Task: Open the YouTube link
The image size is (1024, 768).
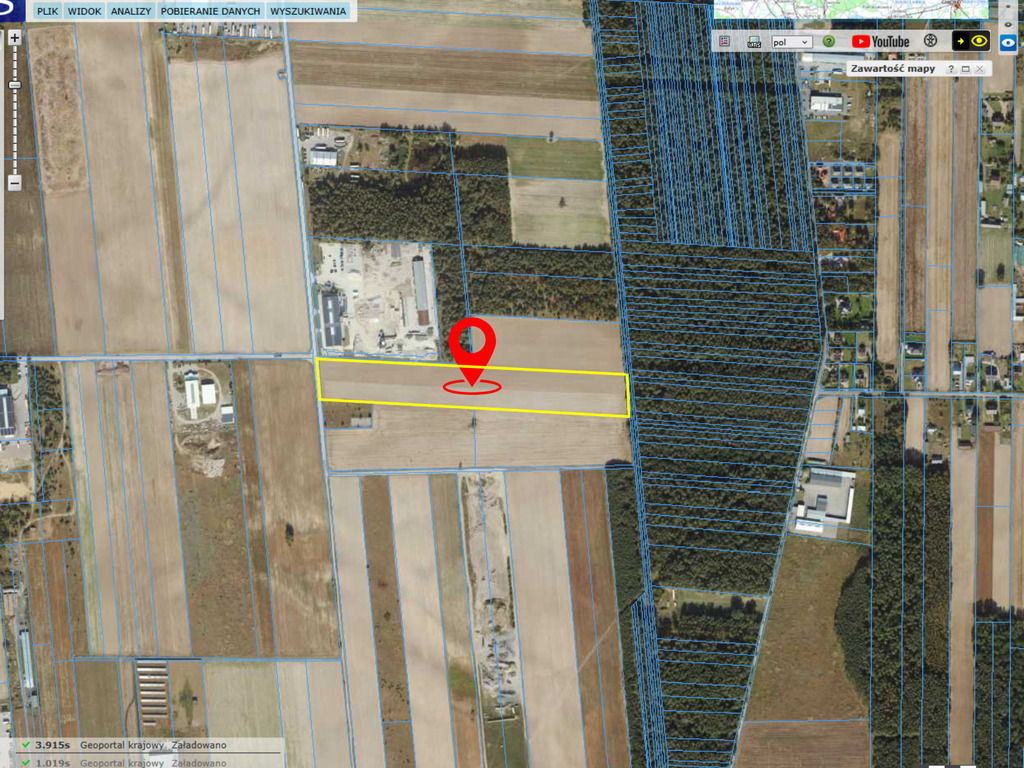Action: 881,42
